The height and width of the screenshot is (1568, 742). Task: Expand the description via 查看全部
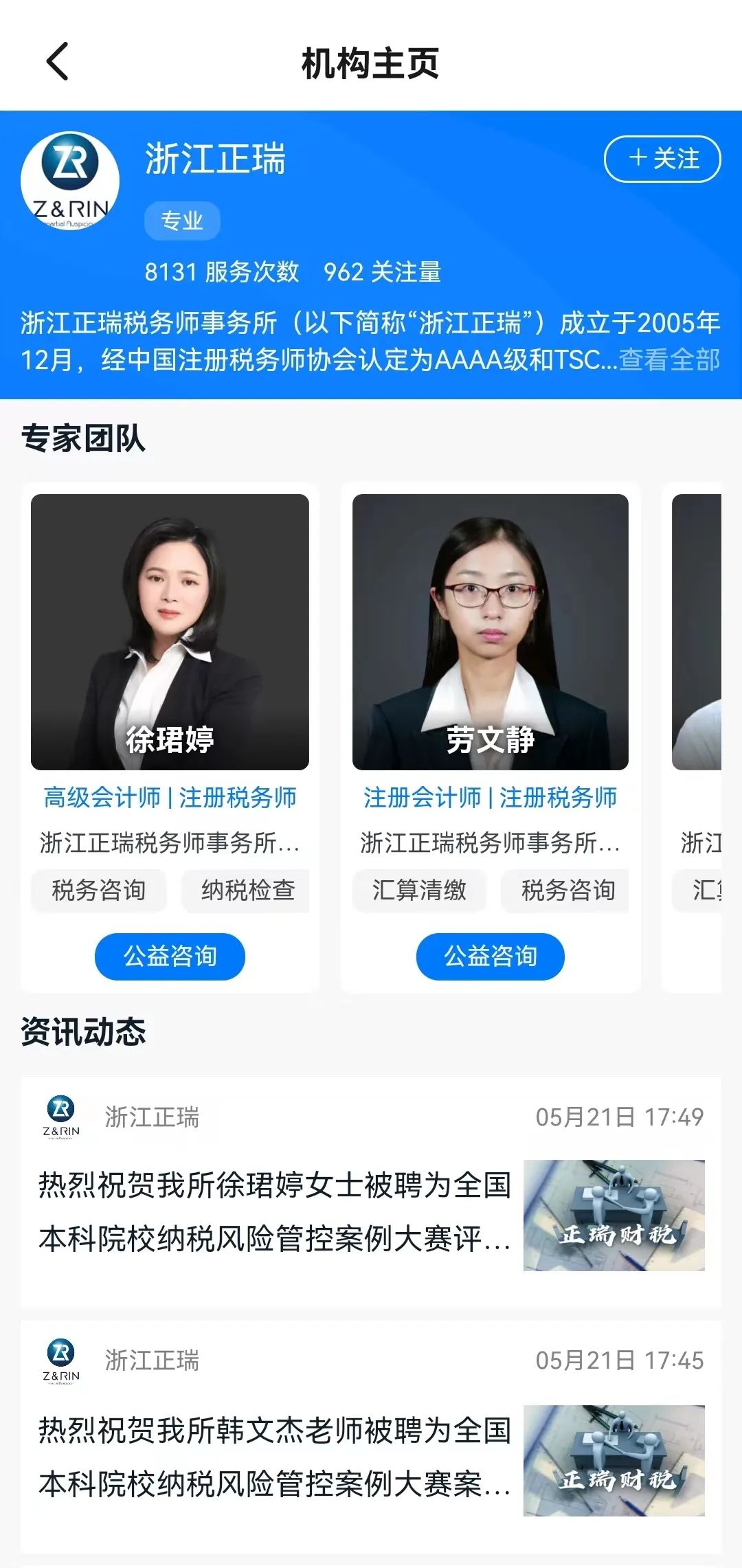[670, 359]
